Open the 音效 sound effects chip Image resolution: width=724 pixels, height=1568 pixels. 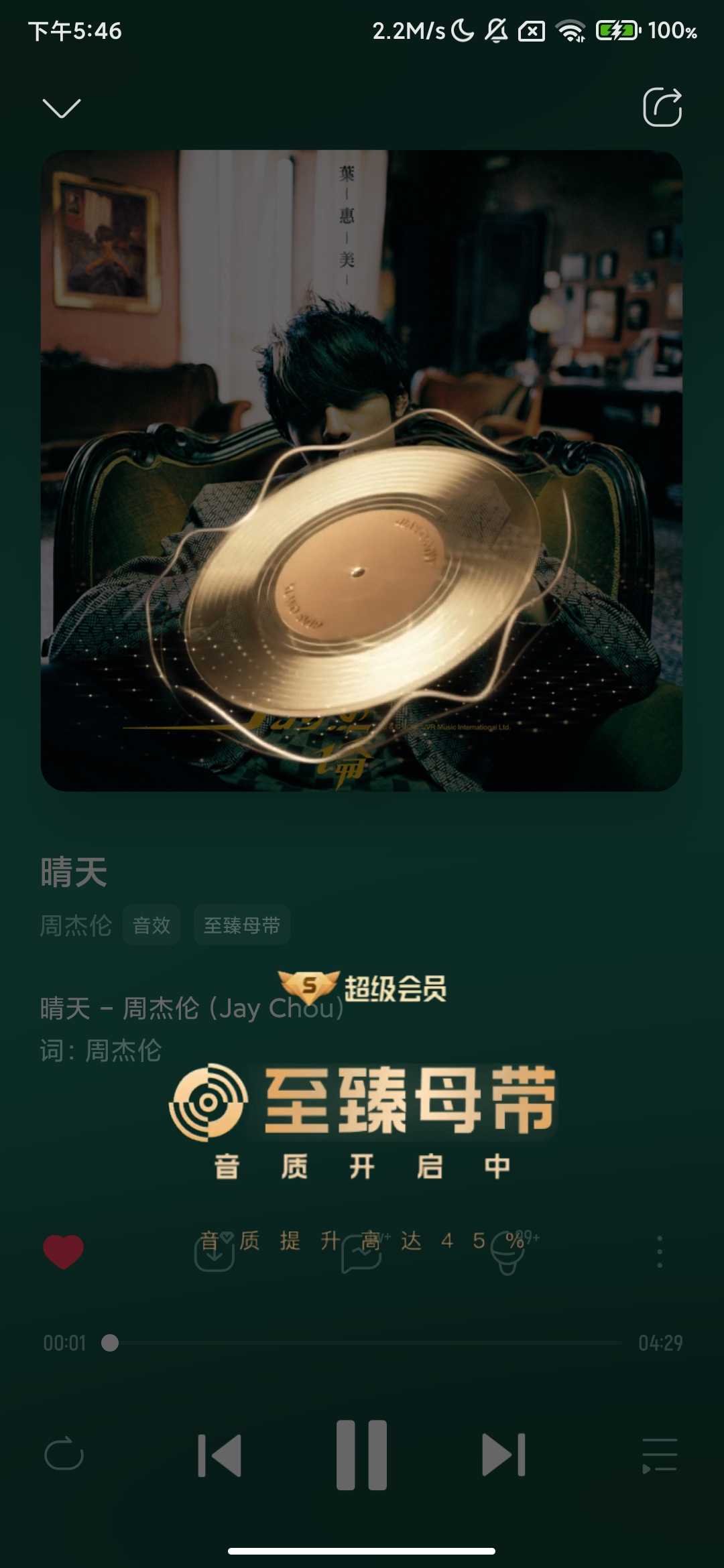[x=152, y=925]
